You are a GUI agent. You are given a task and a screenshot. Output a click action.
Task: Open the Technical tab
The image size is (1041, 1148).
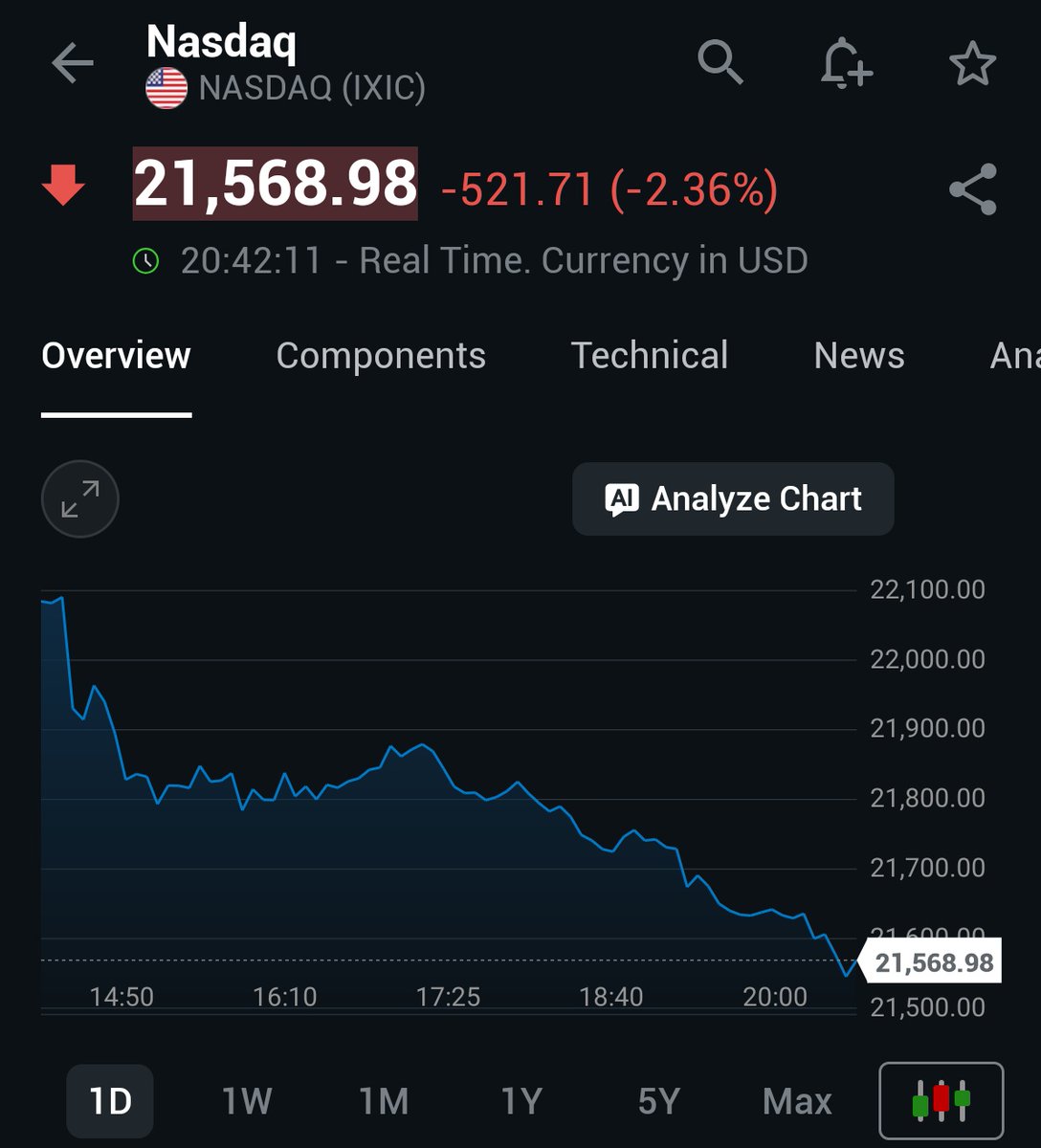point(650,356)
